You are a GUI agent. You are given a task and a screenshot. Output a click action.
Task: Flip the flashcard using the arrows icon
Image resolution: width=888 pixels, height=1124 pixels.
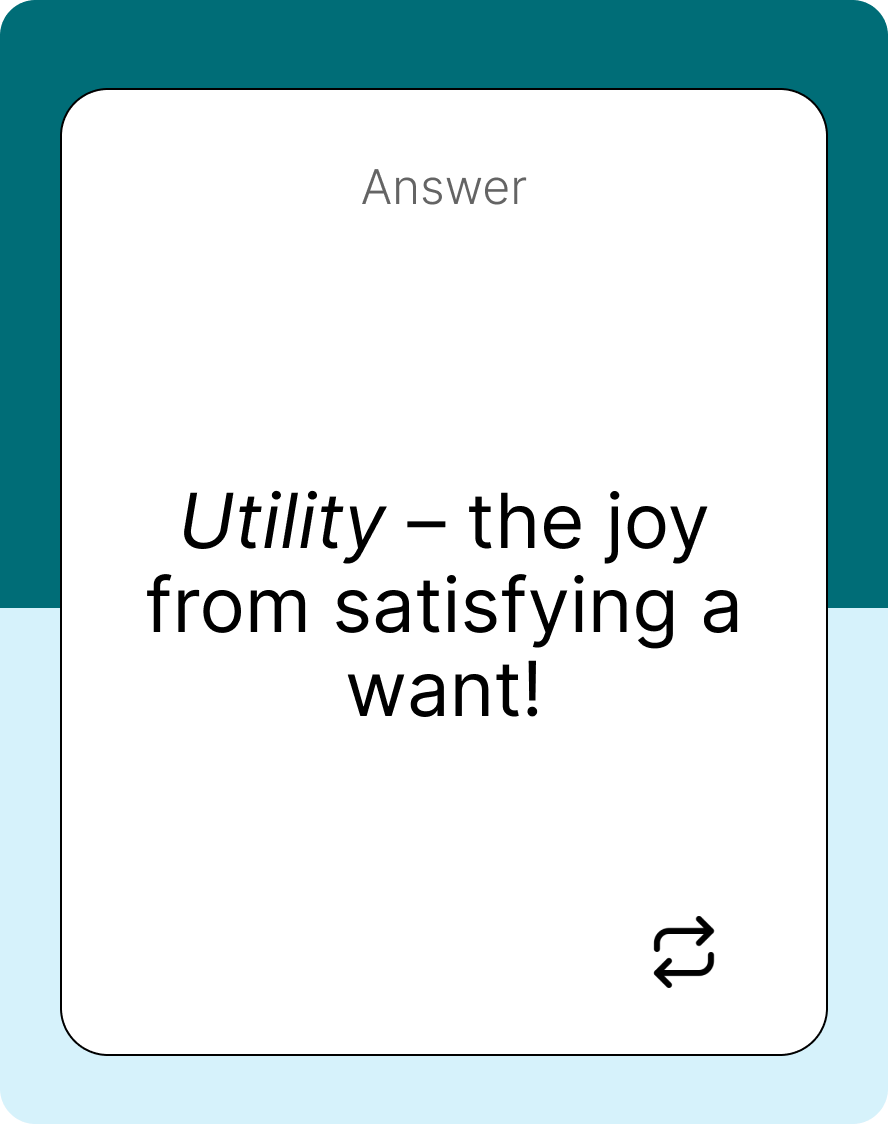684,952
